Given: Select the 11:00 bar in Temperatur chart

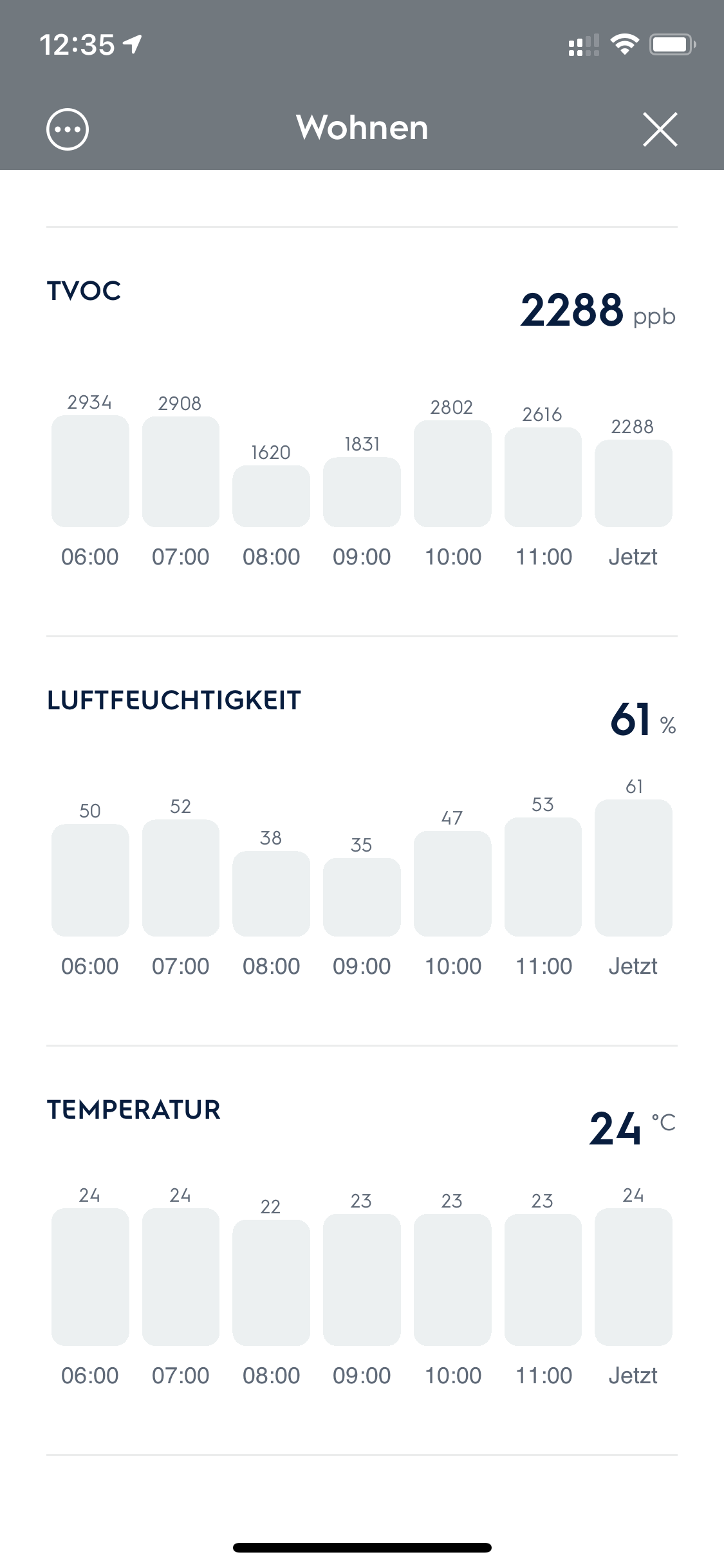Looking at the screenshot, I should [543, 1280].
